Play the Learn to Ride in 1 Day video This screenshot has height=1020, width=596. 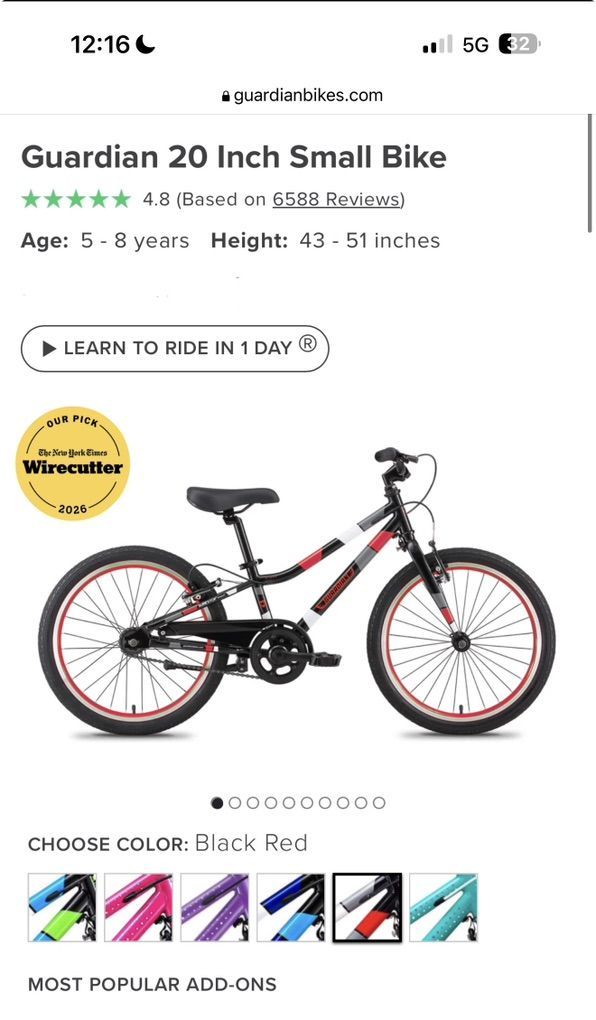tap(175, 349)
